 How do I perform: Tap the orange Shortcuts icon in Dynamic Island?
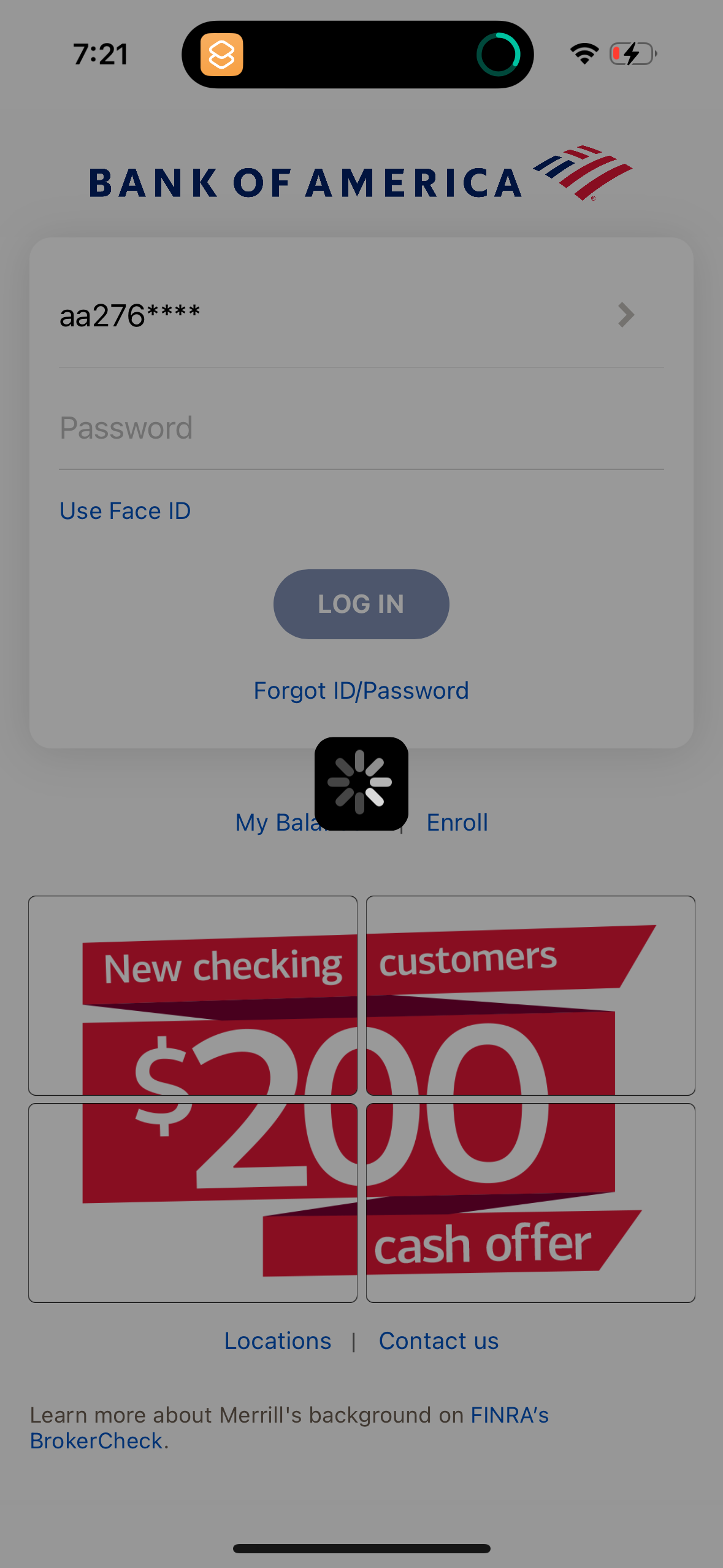pyautogui.click(x=223, y=54)
